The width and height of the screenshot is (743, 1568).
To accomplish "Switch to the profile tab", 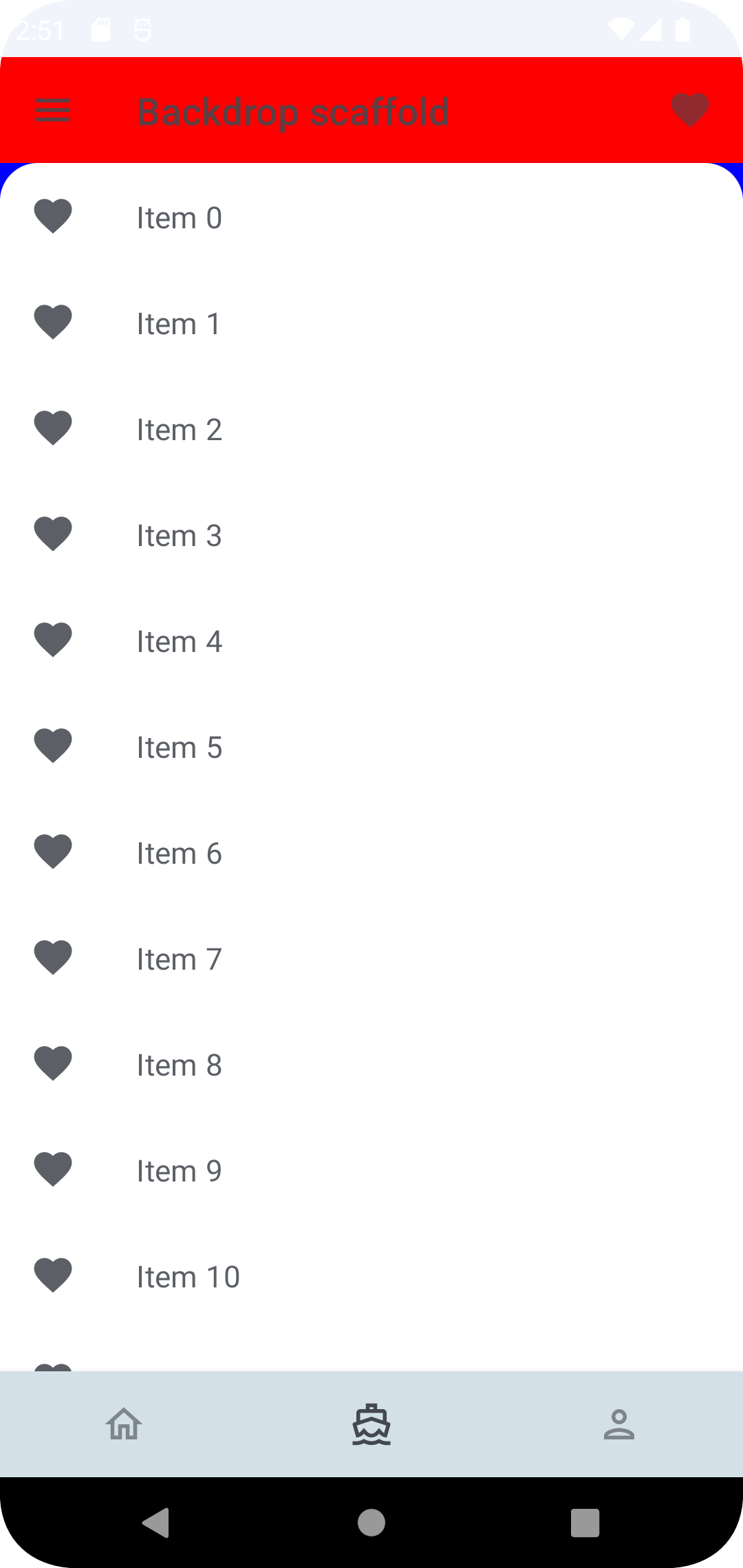I will click(x=619, y=1424).
